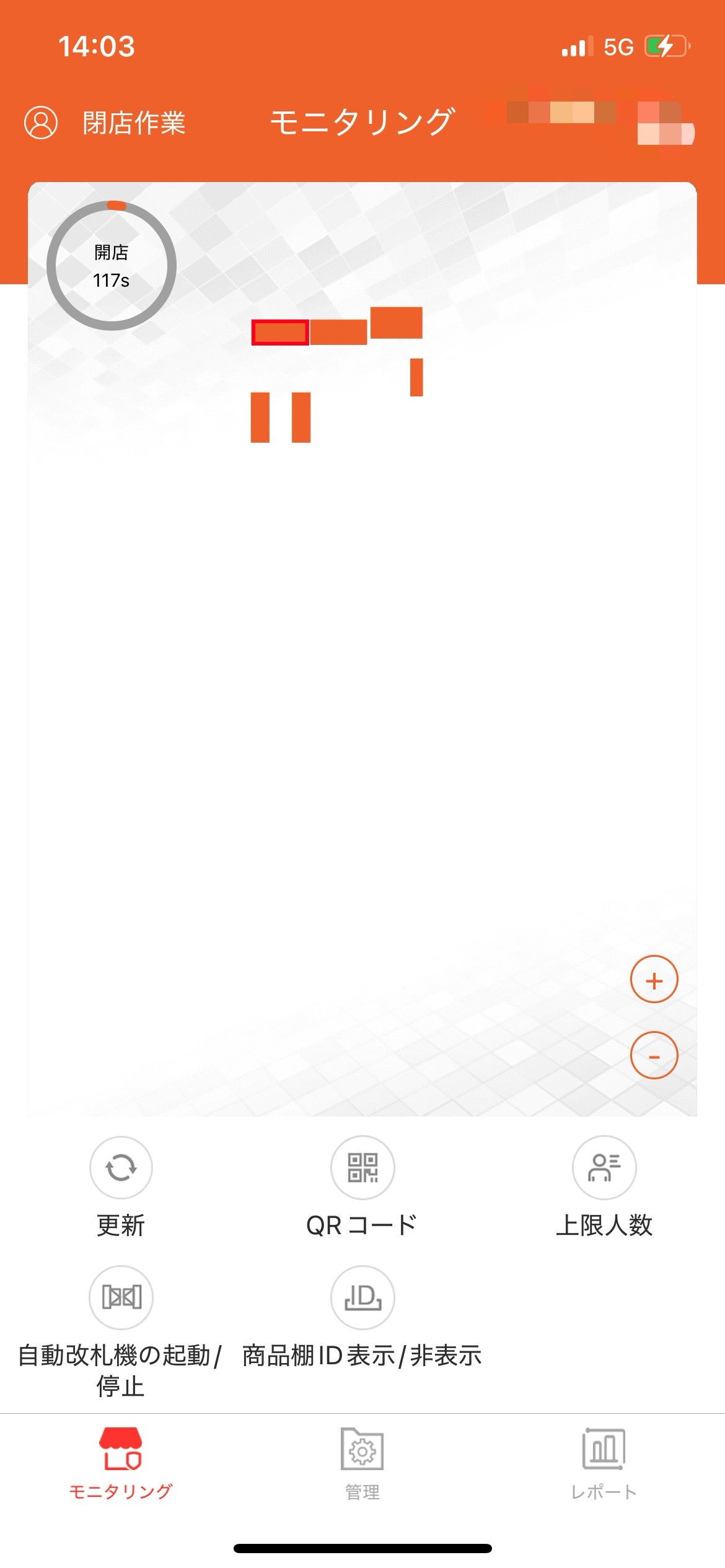This screenshot has width=725, height=1568.
Task: Tap the 閉店作業 closing-work button
Action: pos(134,123)
